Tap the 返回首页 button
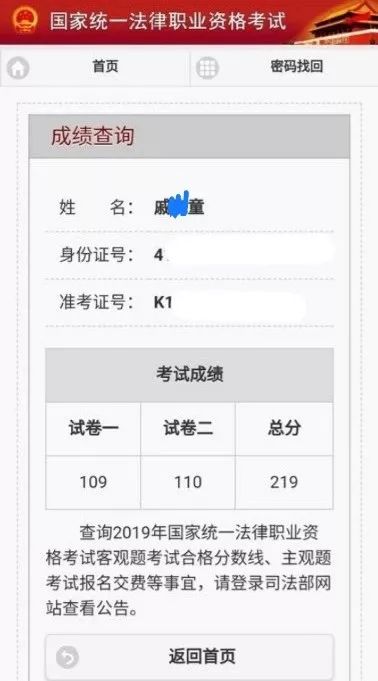The width and height of the screenshot is (378, 681). [x=190, y=657]
